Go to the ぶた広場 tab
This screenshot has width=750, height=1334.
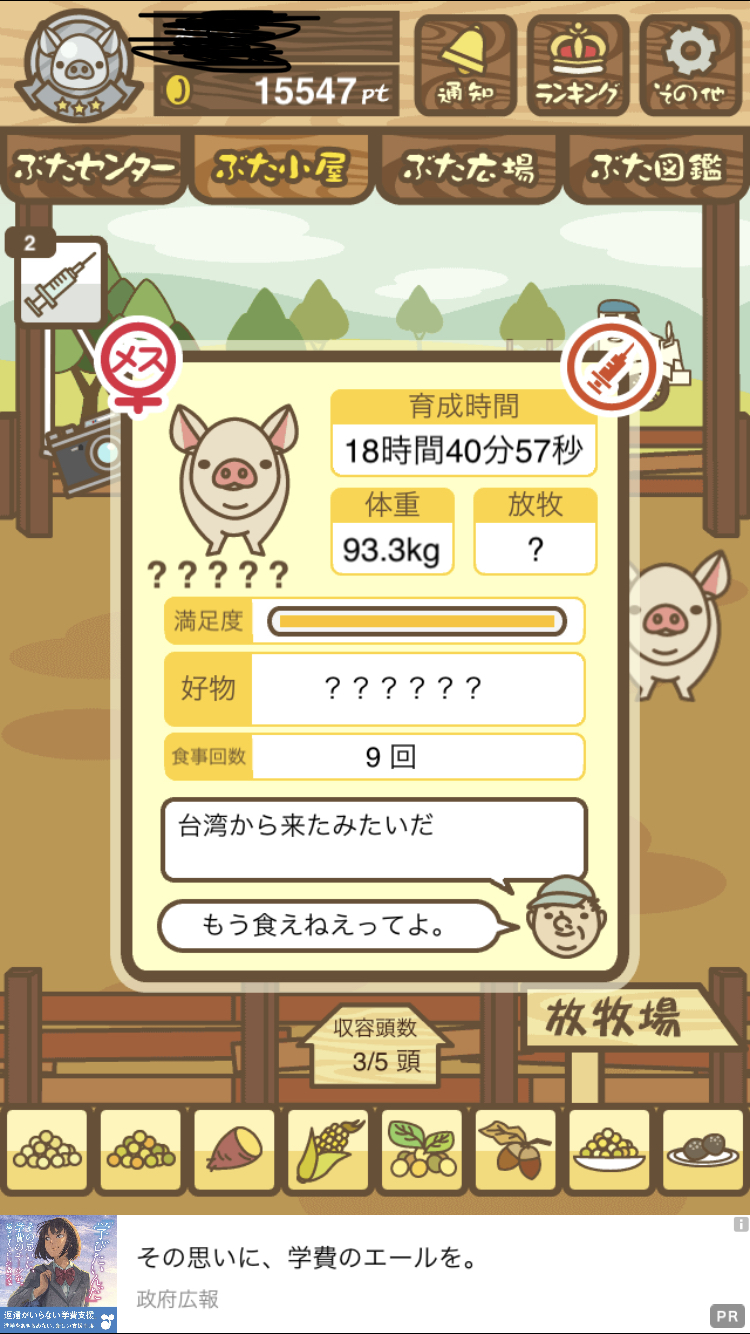[x=468, y=168]
